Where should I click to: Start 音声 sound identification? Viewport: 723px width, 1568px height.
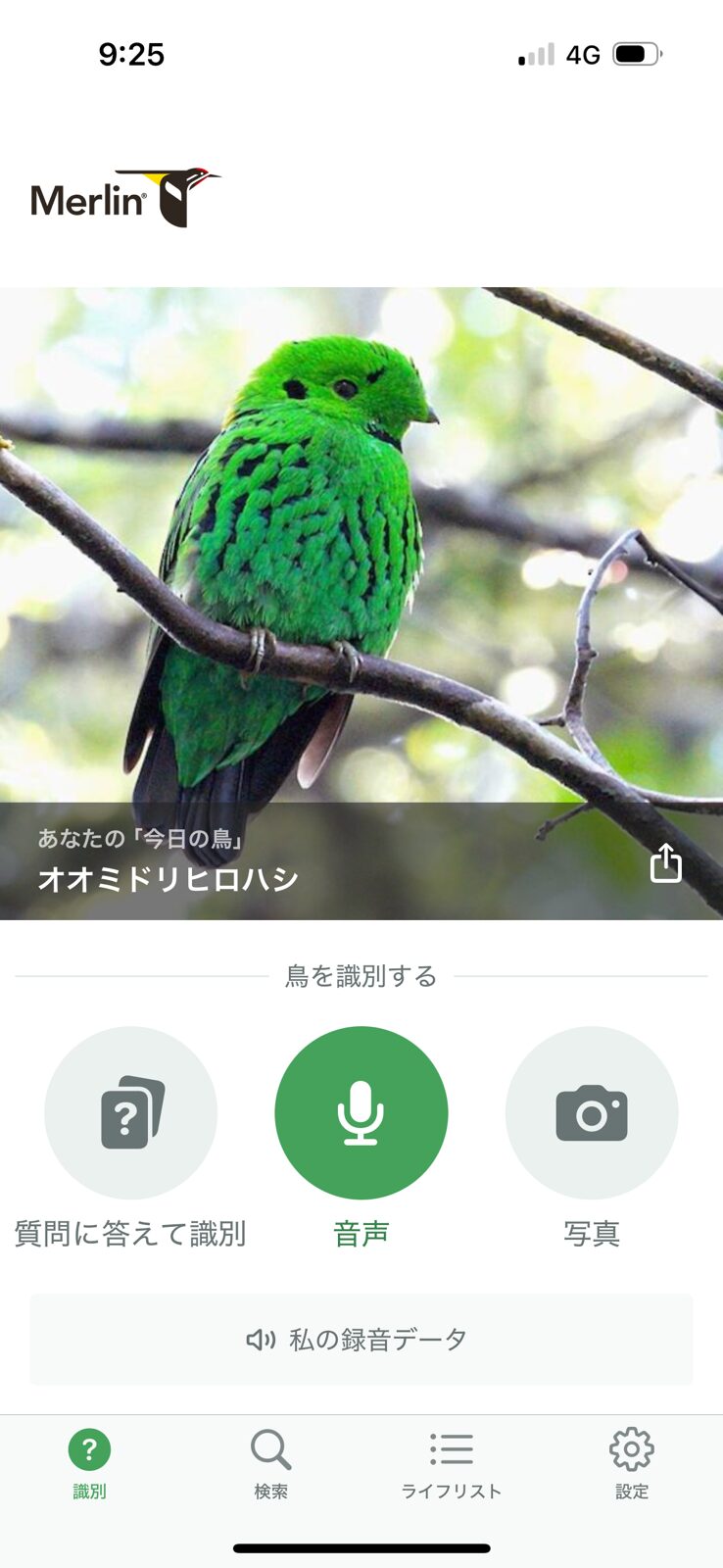pyautogui.click(x=361, y=1113)
